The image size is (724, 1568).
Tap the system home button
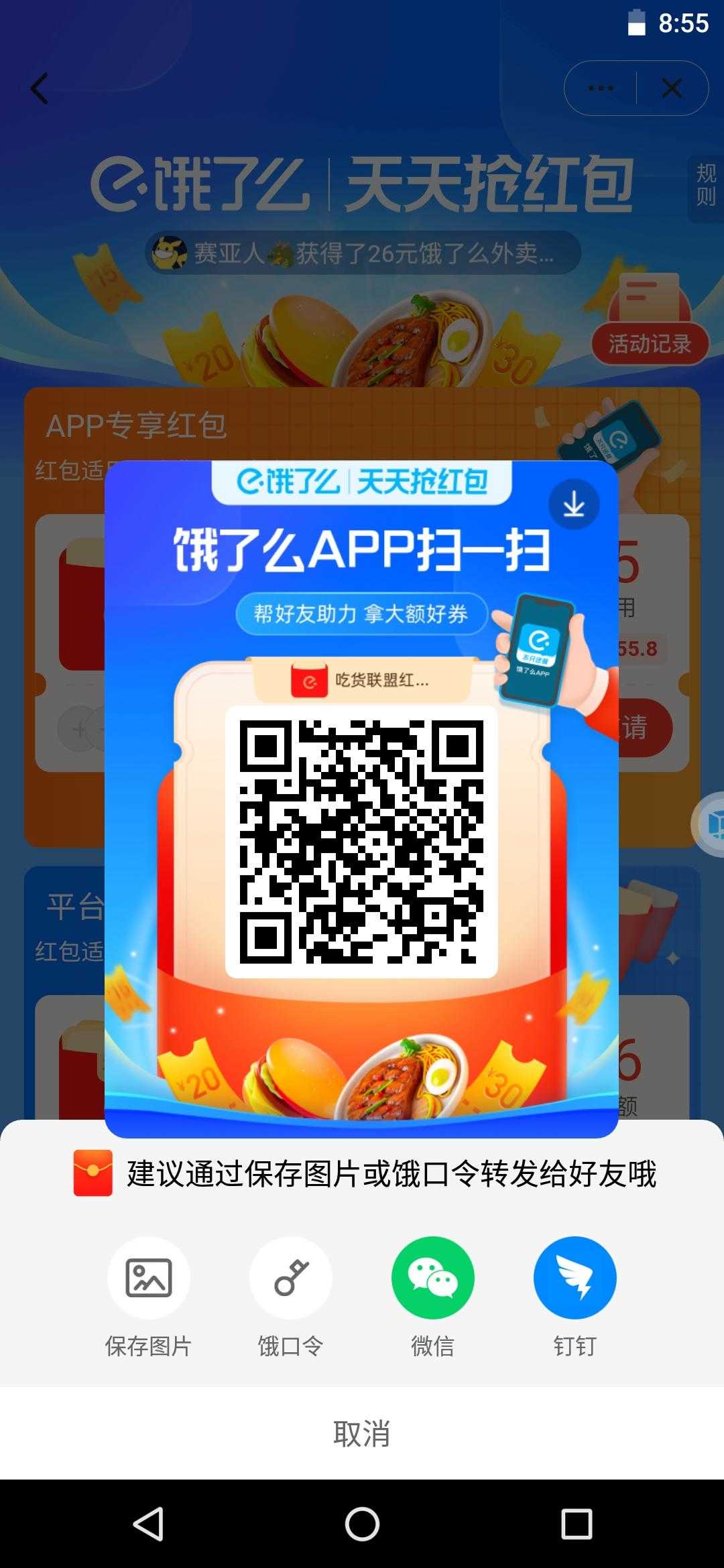tap(362, 1525)
